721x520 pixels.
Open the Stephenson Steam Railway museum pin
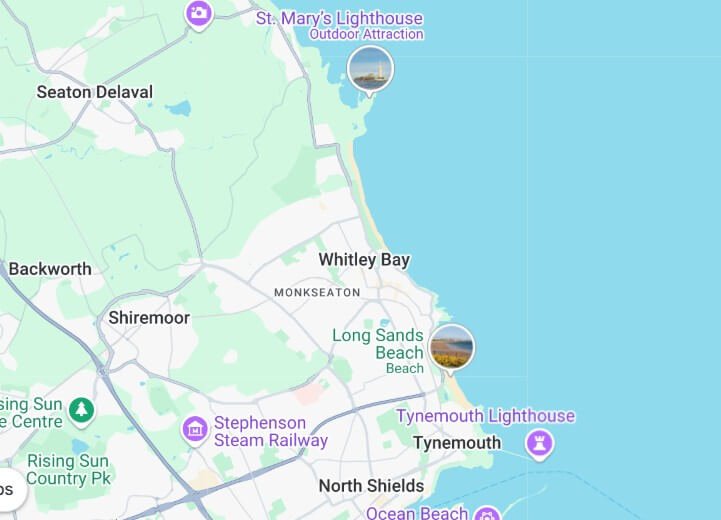pos(195,430)
